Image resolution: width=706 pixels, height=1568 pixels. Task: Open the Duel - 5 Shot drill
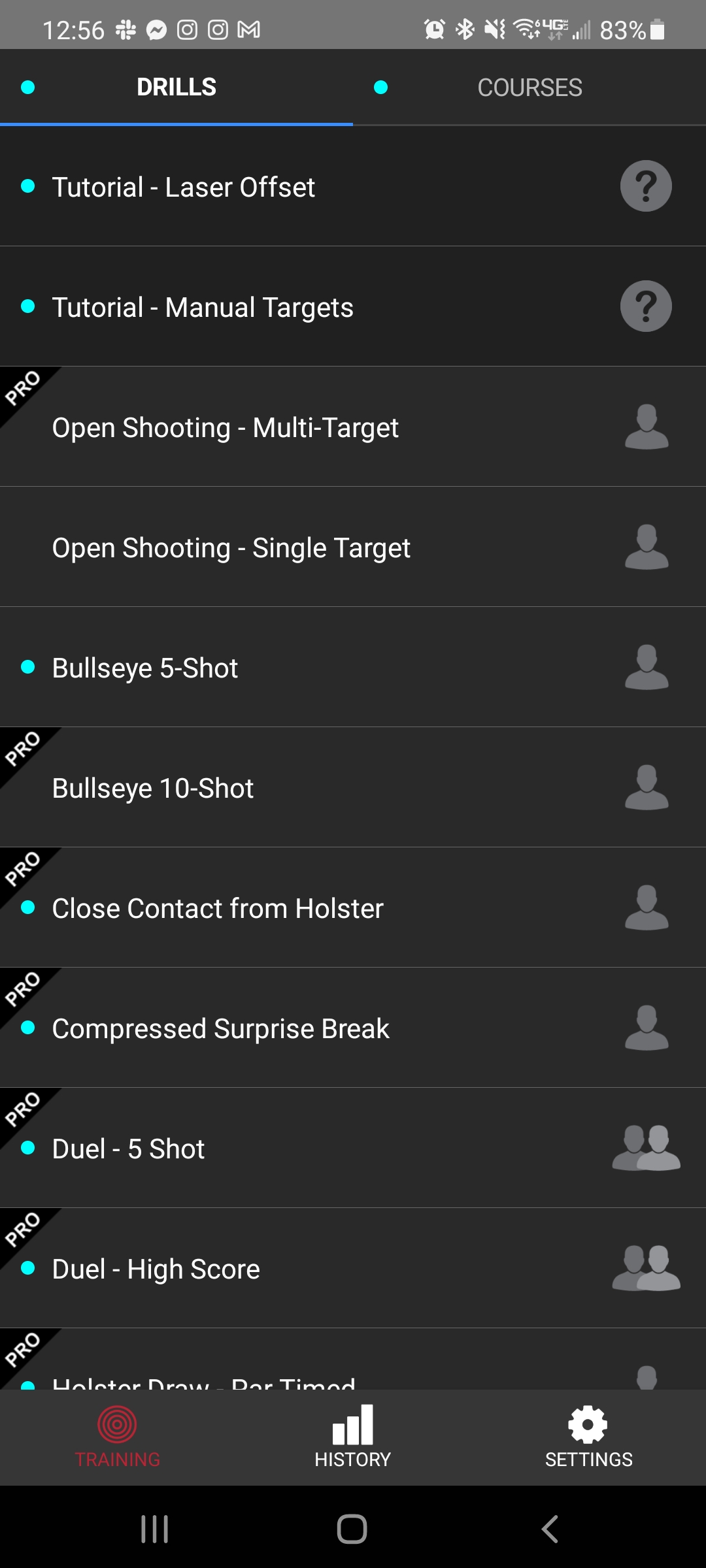(353, 1148)
